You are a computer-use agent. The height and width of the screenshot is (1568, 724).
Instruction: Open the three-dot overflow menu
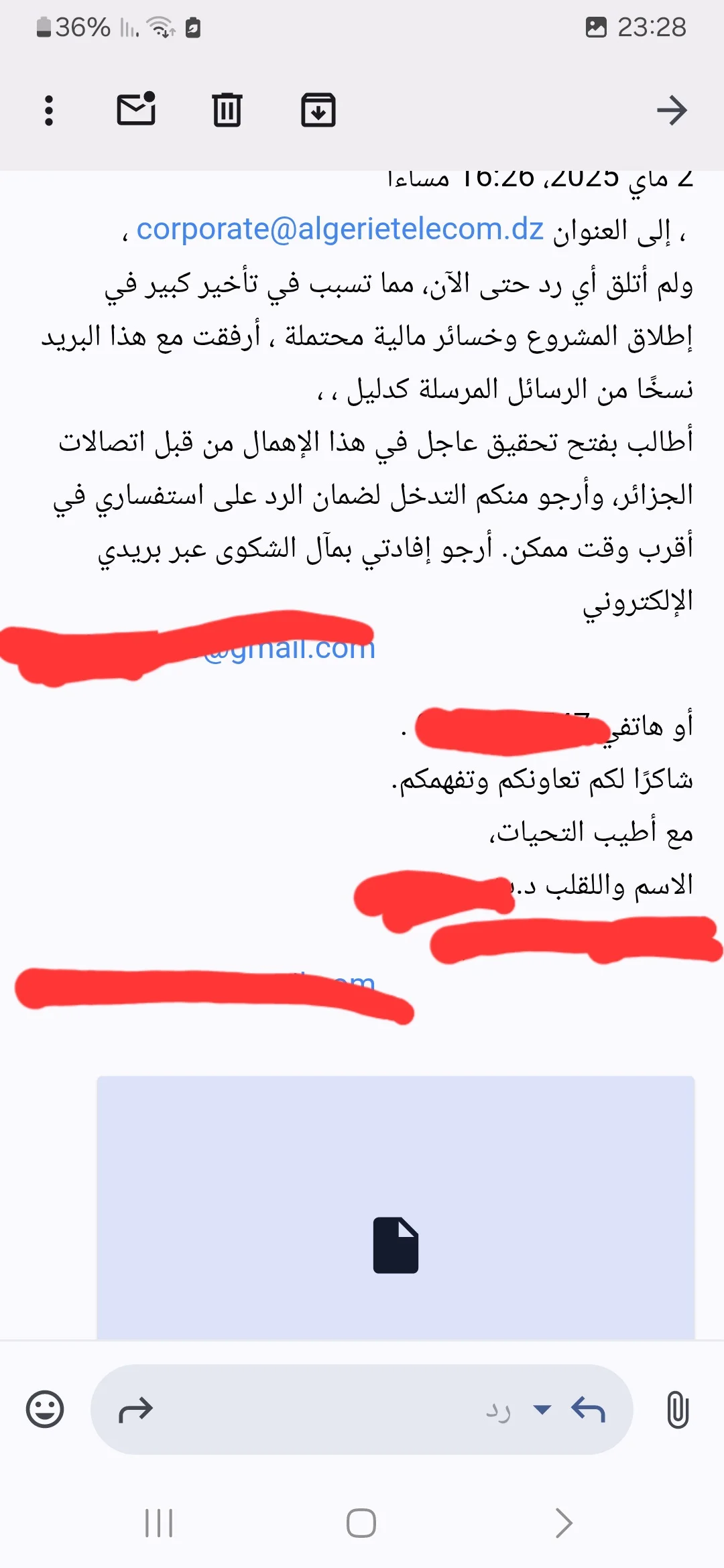[x=48, y=111]
